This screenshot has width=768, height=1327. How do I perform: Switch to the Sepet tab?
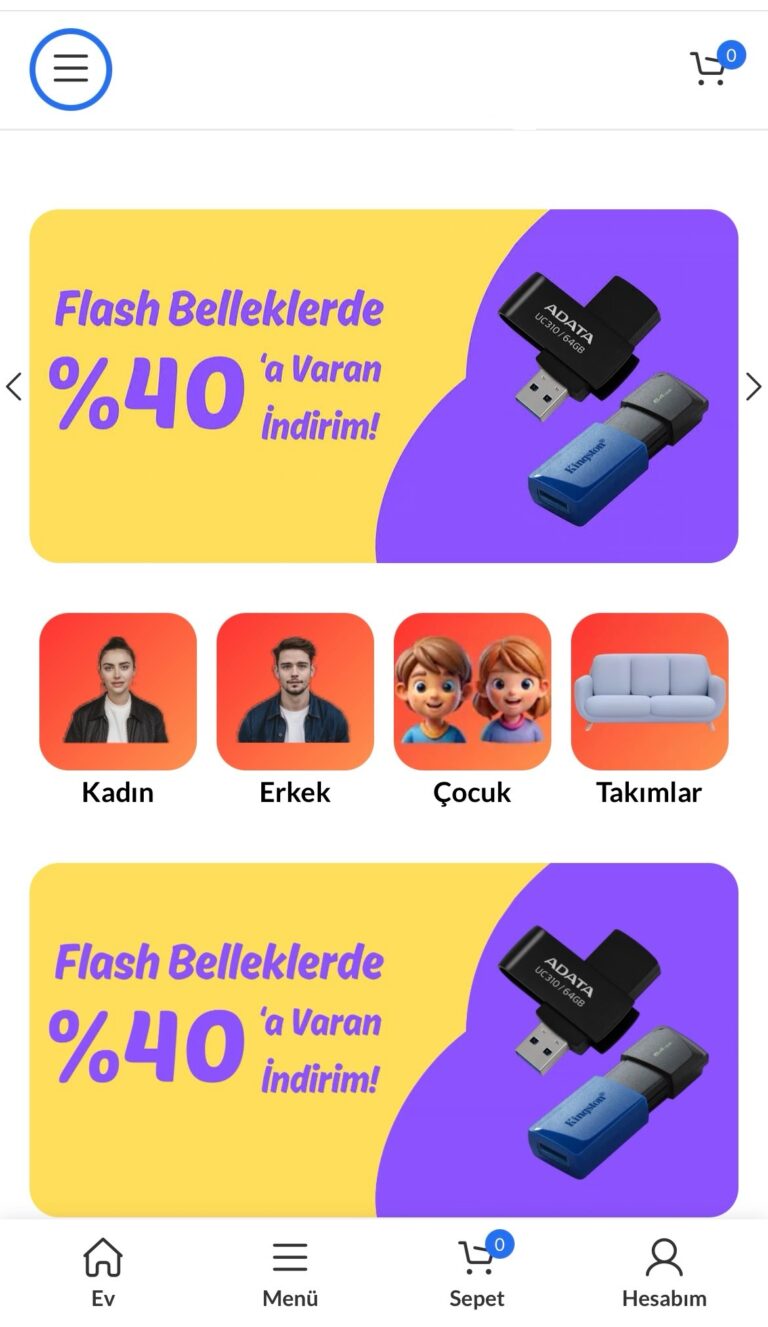pos(477,1272)
